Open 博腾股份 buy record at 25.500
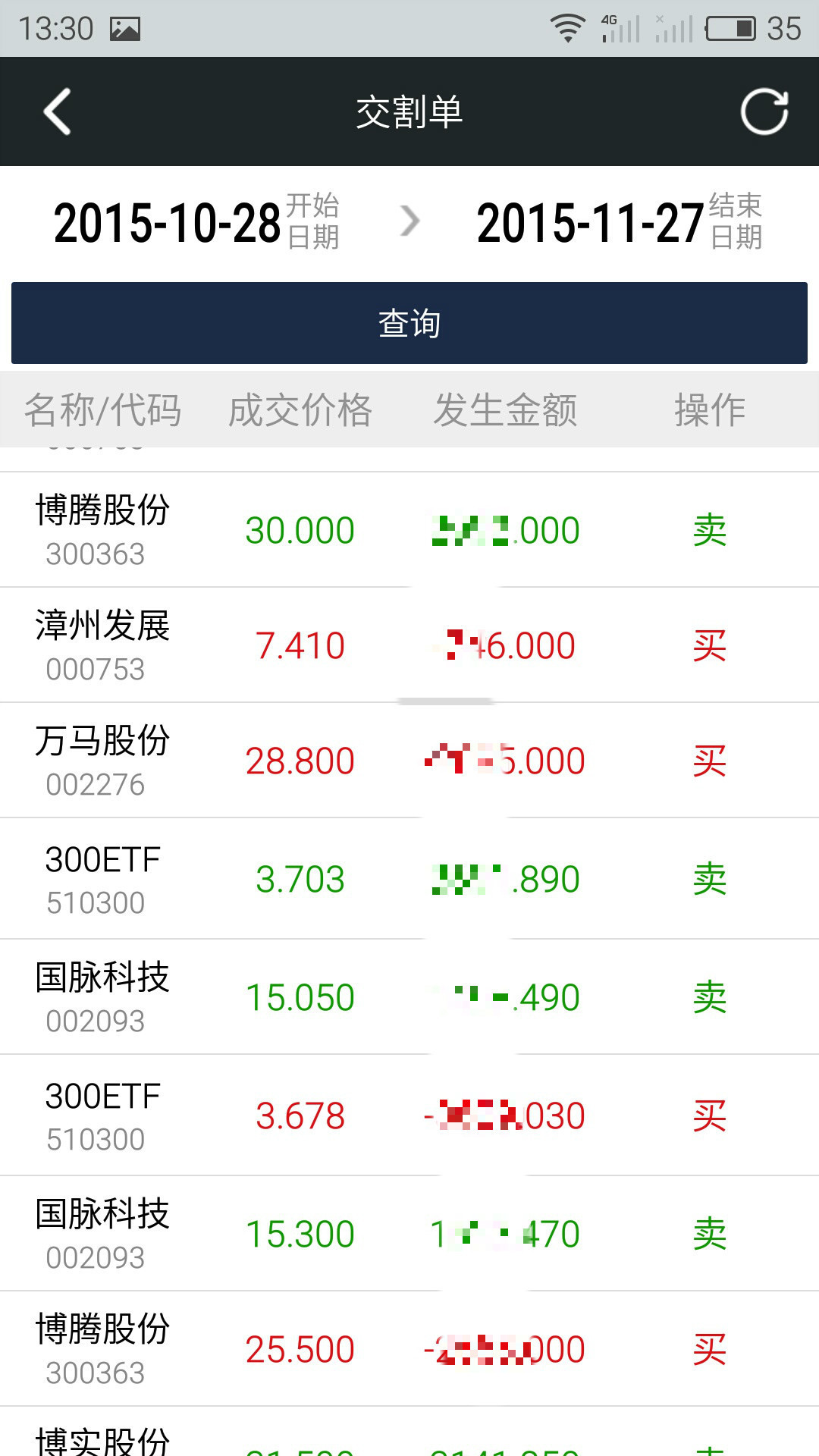The height and width of the screenshot is (1456, 819). pyautogui.click(x=409, y=1348)
